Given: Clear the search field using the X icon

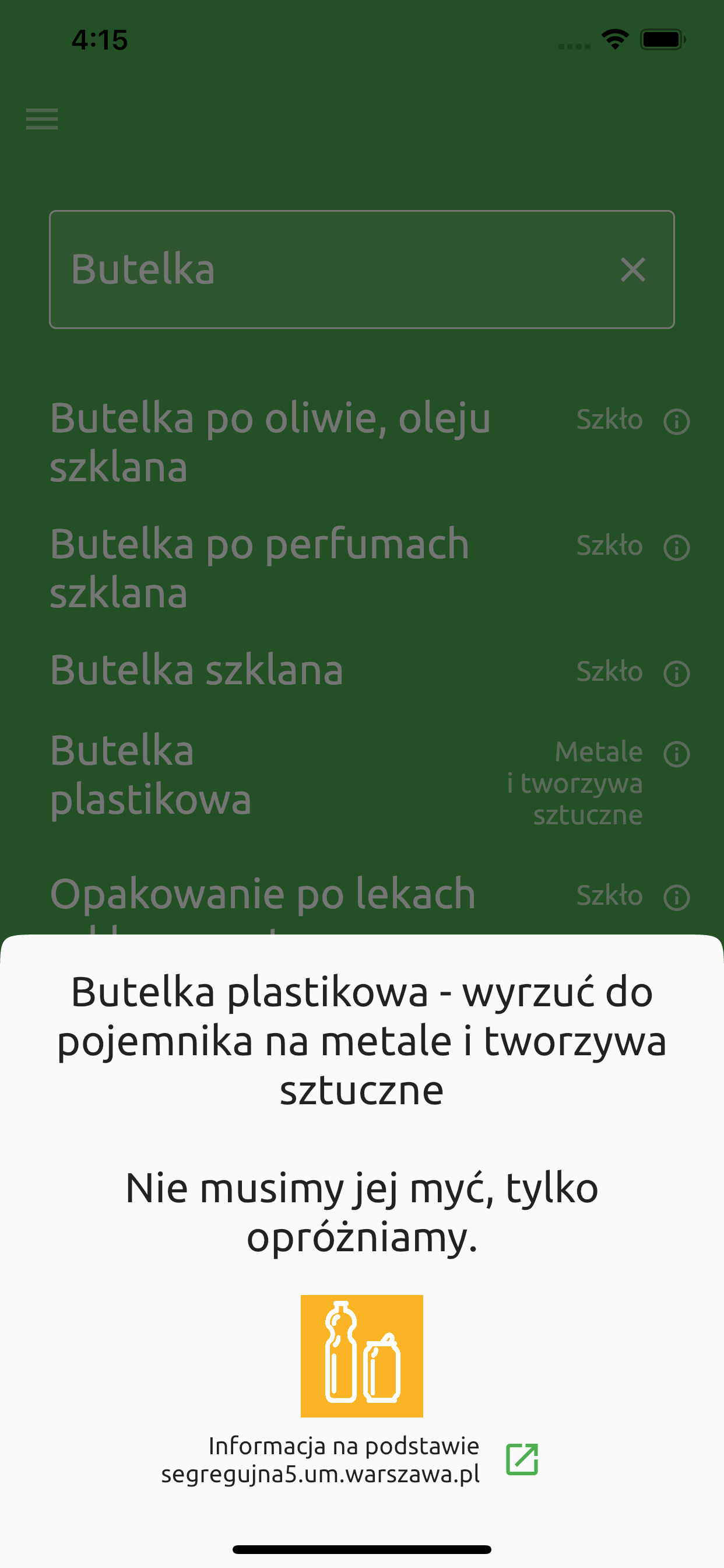Looking at the screenshot, I should tap(632, 271).
